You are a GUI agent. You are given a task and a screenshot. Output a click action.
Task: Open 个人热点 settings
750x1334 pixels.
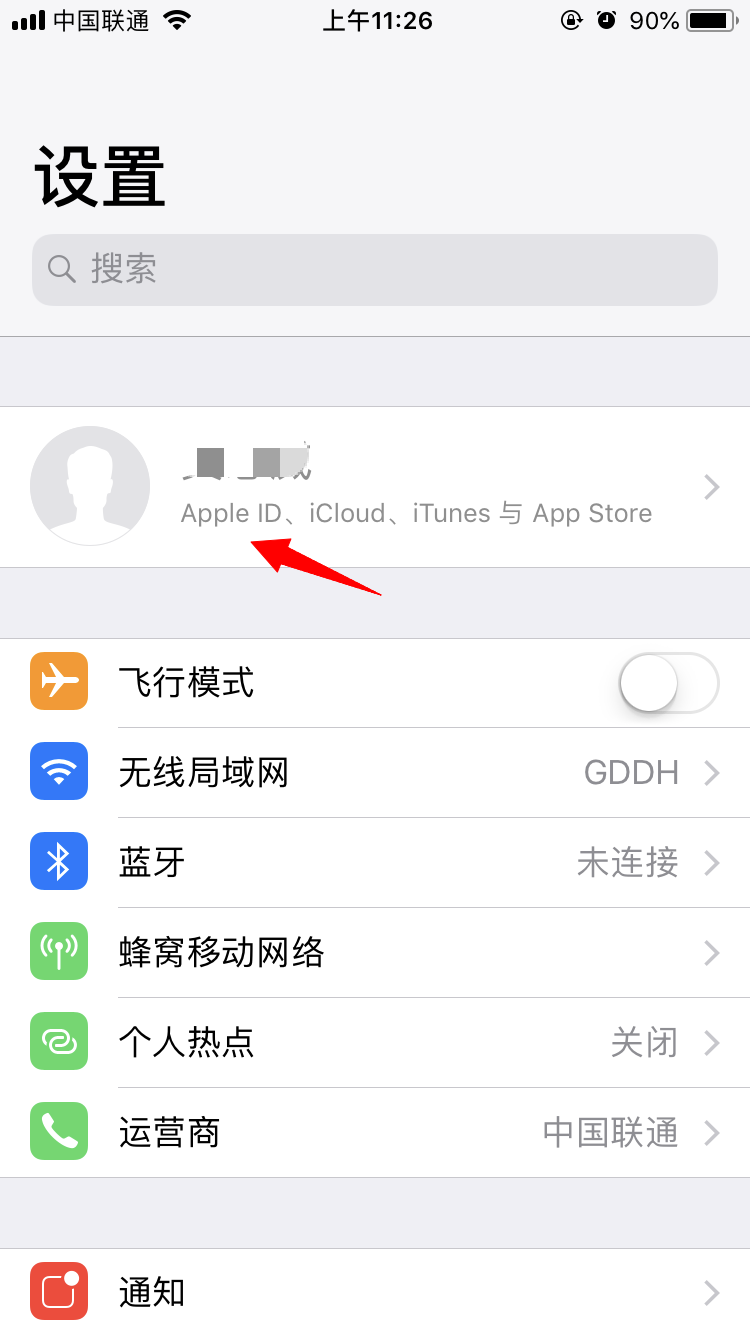(x=375, y=1043)
